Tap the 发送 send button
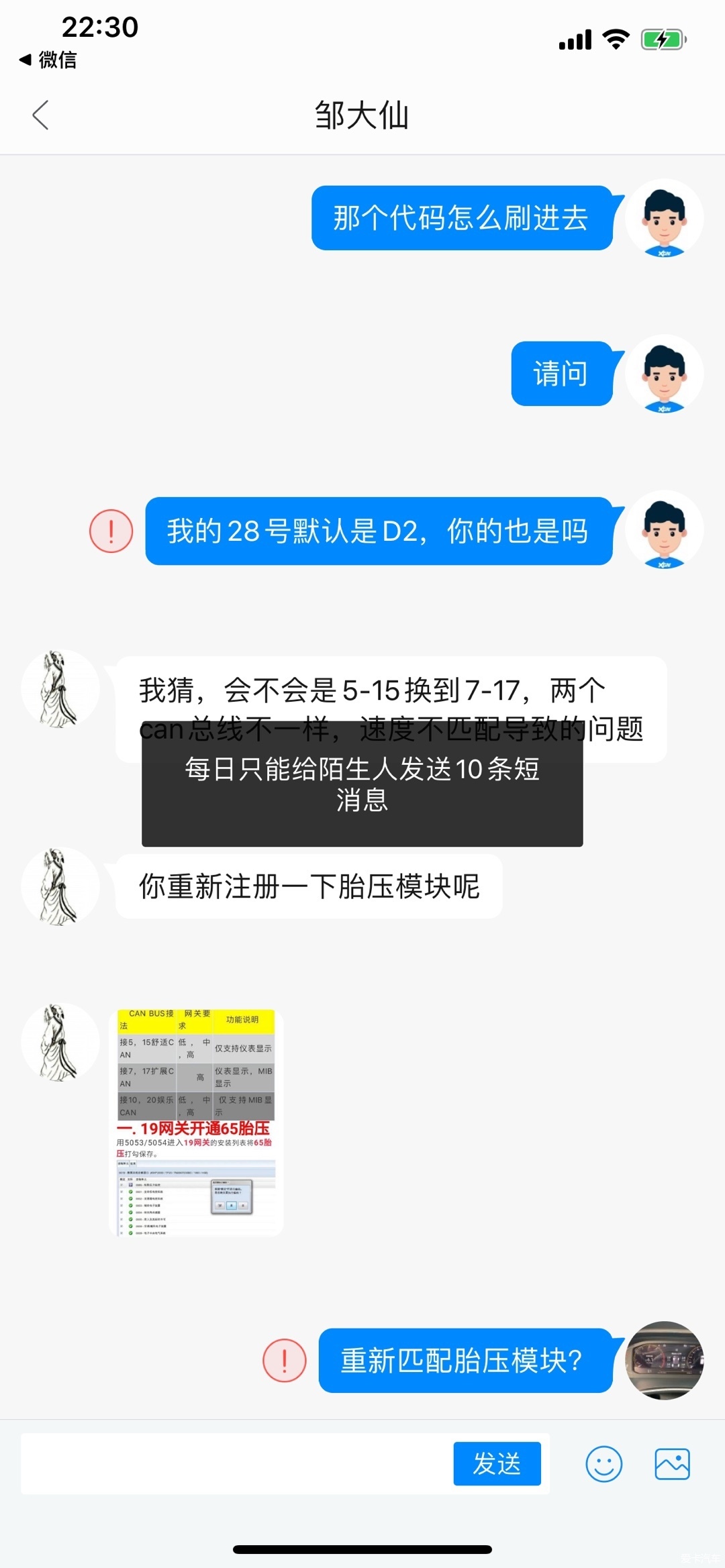This screenshot has height=1568, width=725. (x=497, y=1463)
